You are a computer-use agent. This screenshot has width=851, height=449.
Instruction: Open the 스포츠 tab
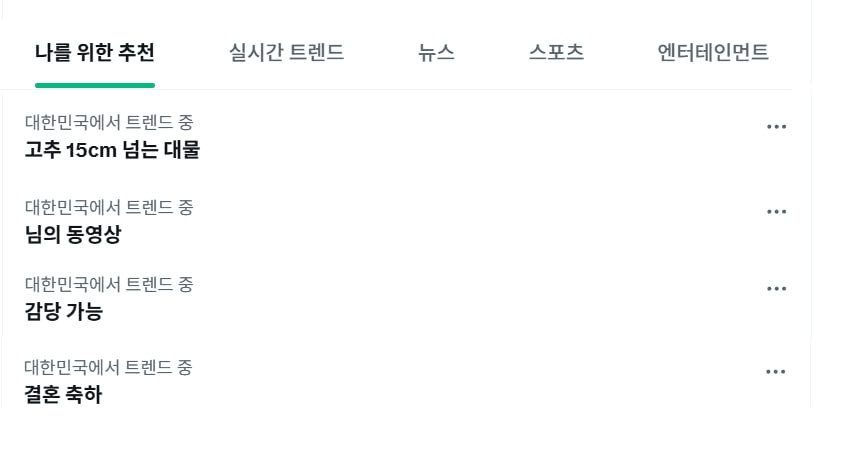coord(556,53)
